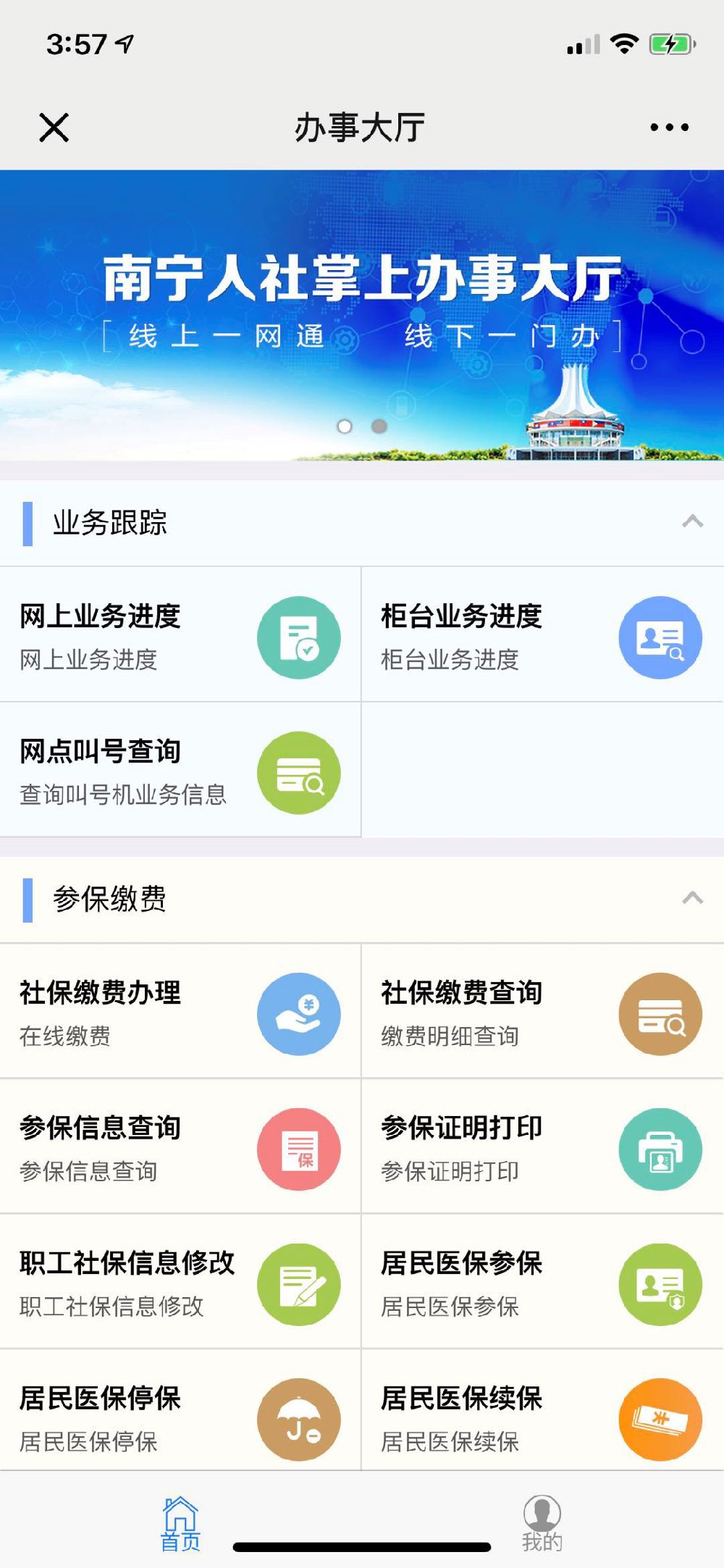The width and height of the screenshot is (724, 1568).
Task: Open 居民医保参保
Action: point(542,1283)
